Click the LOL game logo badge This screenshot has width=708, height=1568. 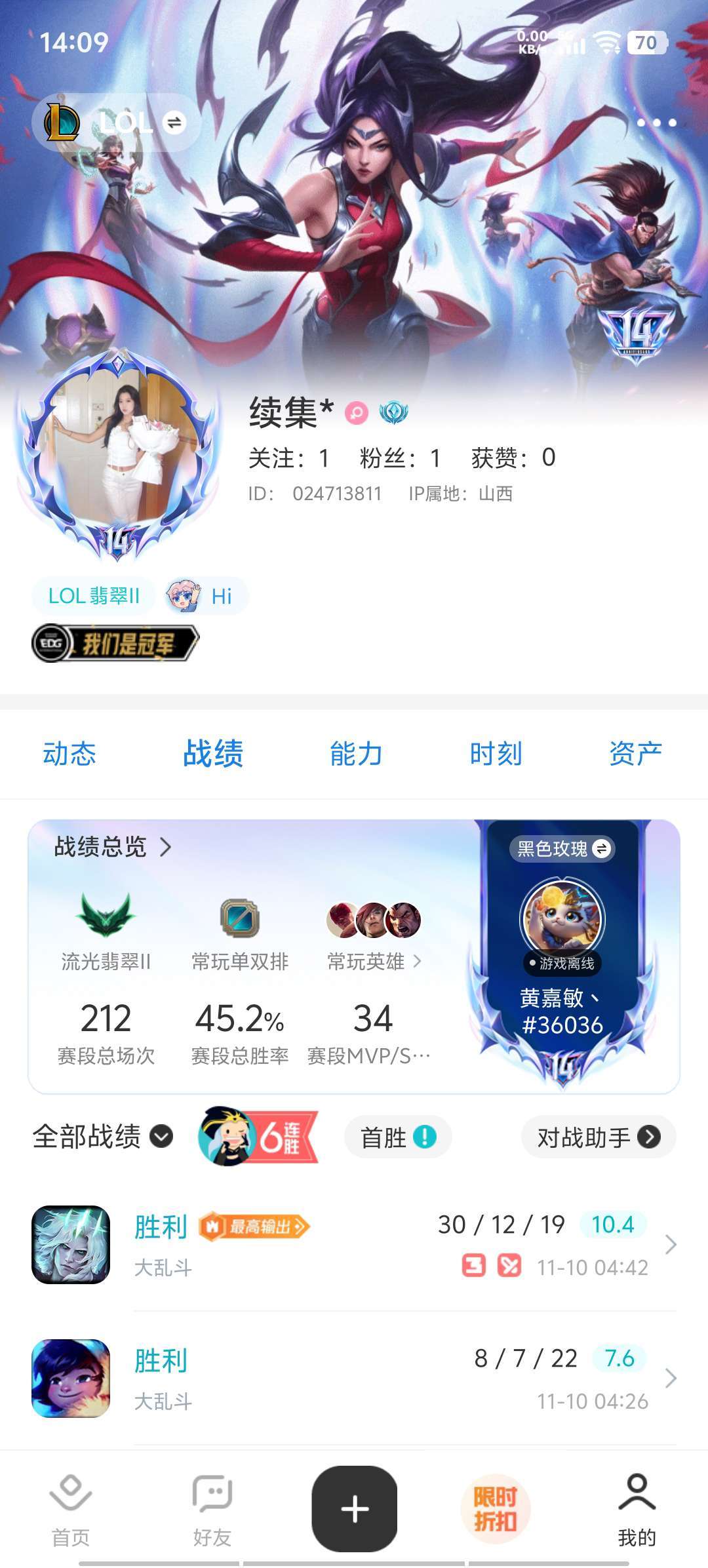click(x=66, y=123)
